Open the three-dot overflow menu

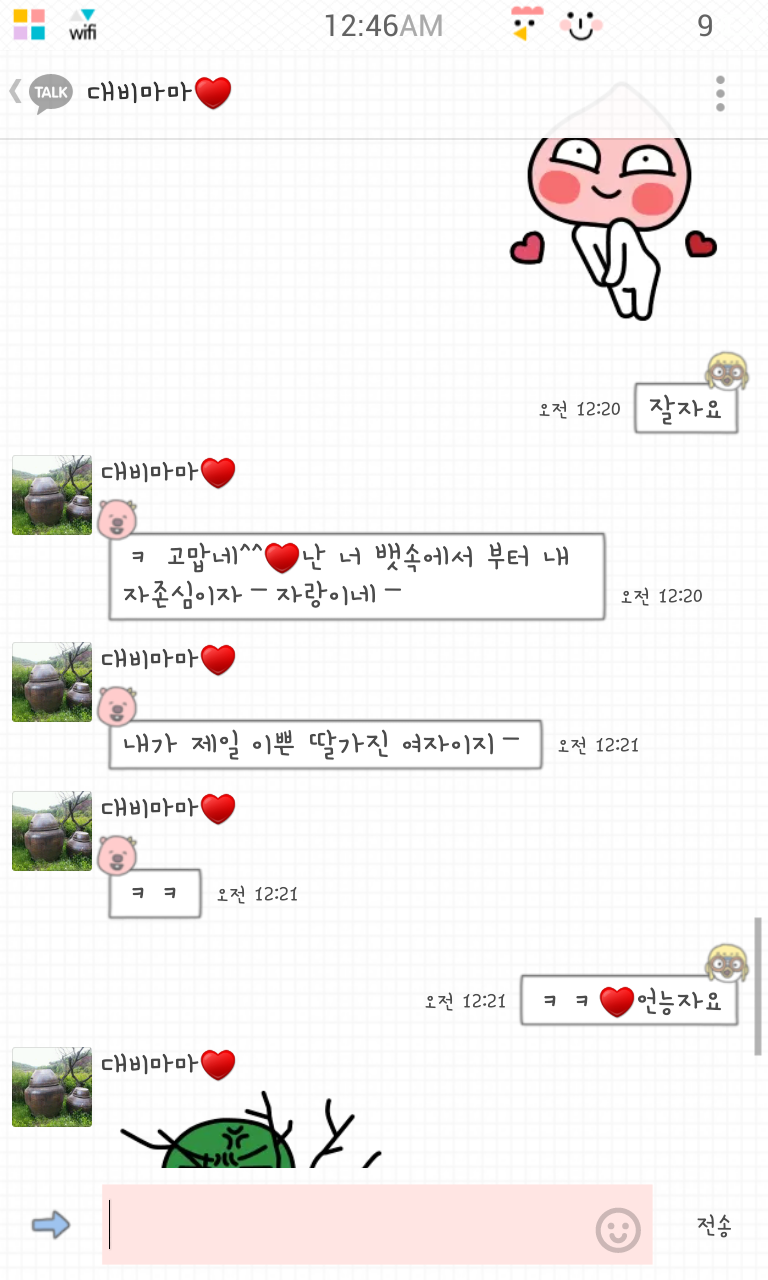pyautogui.click(x=722, y=92)
